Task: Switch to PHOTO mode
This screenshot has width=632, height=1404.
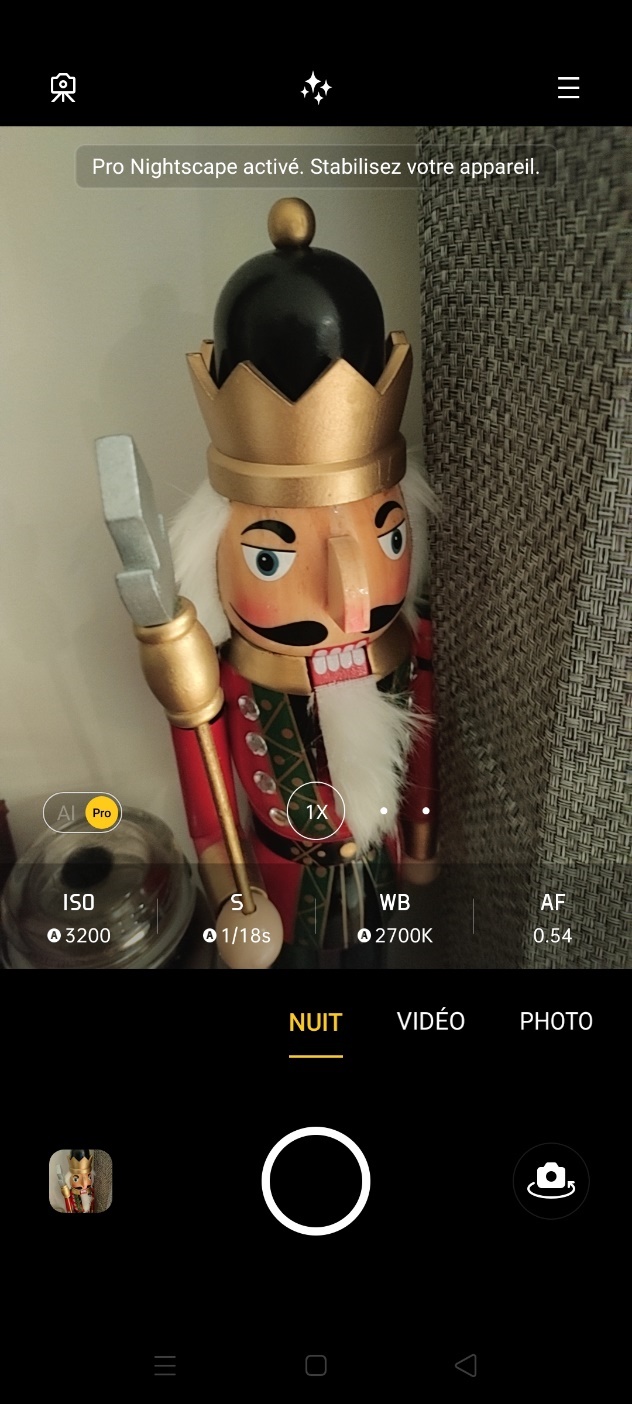Action: 556,1021
